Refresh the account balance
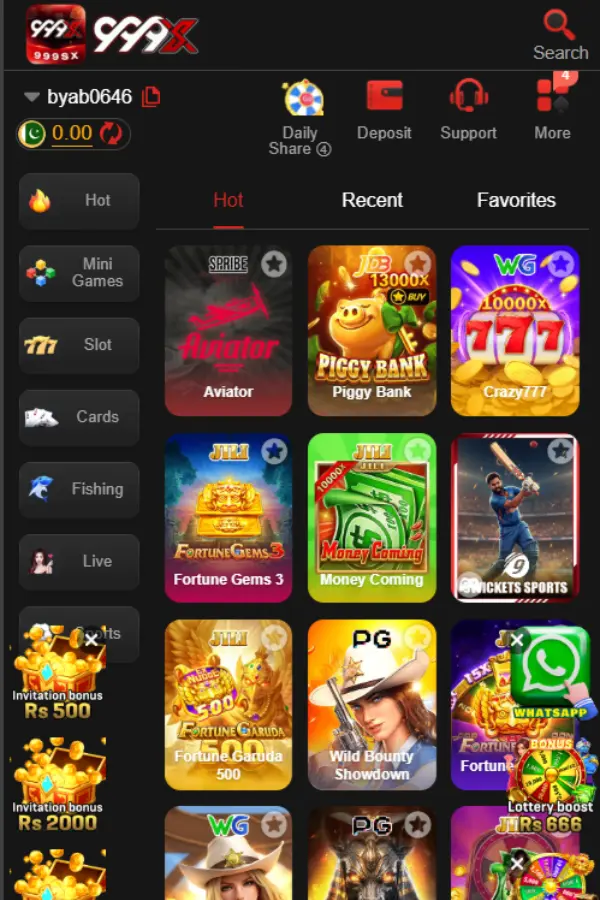The width and height of the screenshot is (600, 900). click(110, 133)
